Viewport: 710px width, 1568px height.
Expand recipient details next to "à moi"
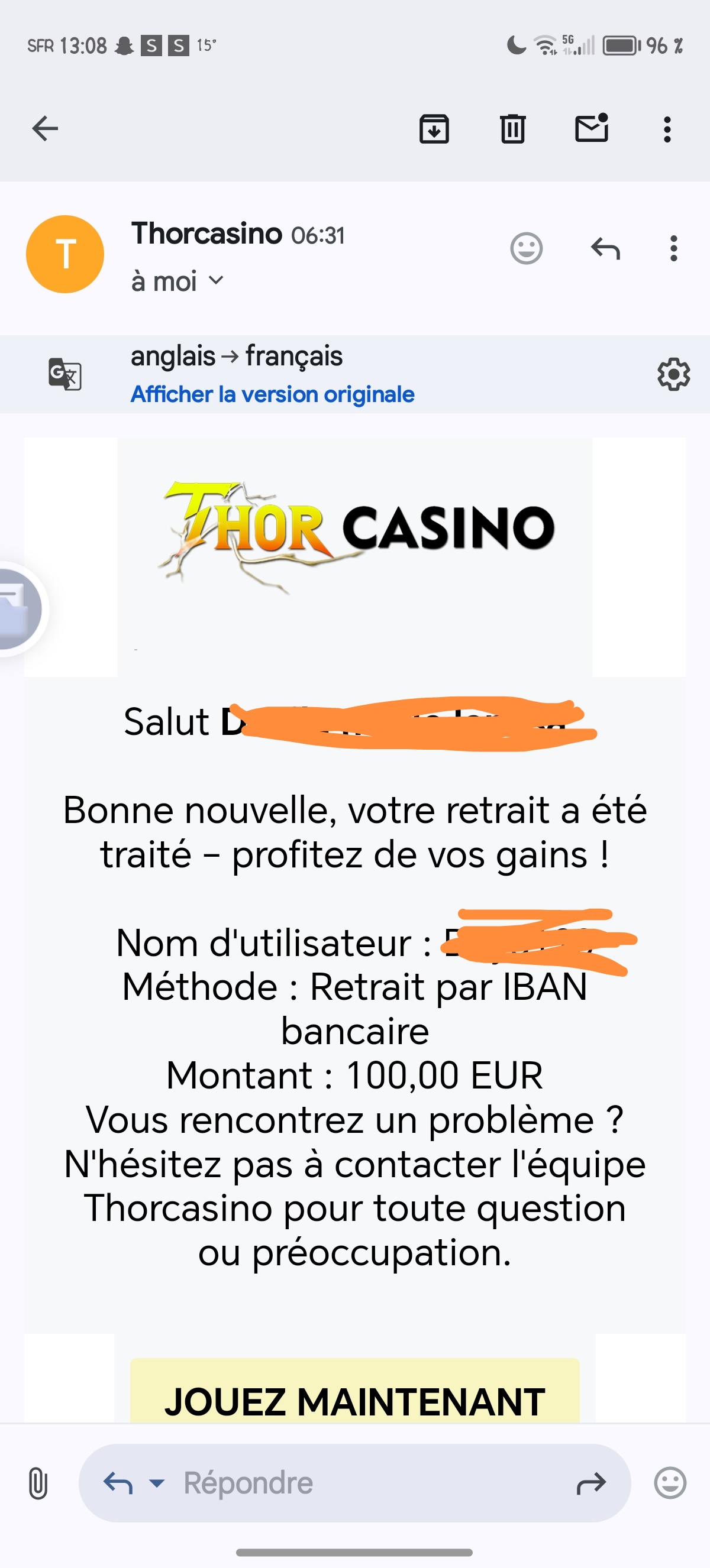pyautogui.click(x=215, y=281)
